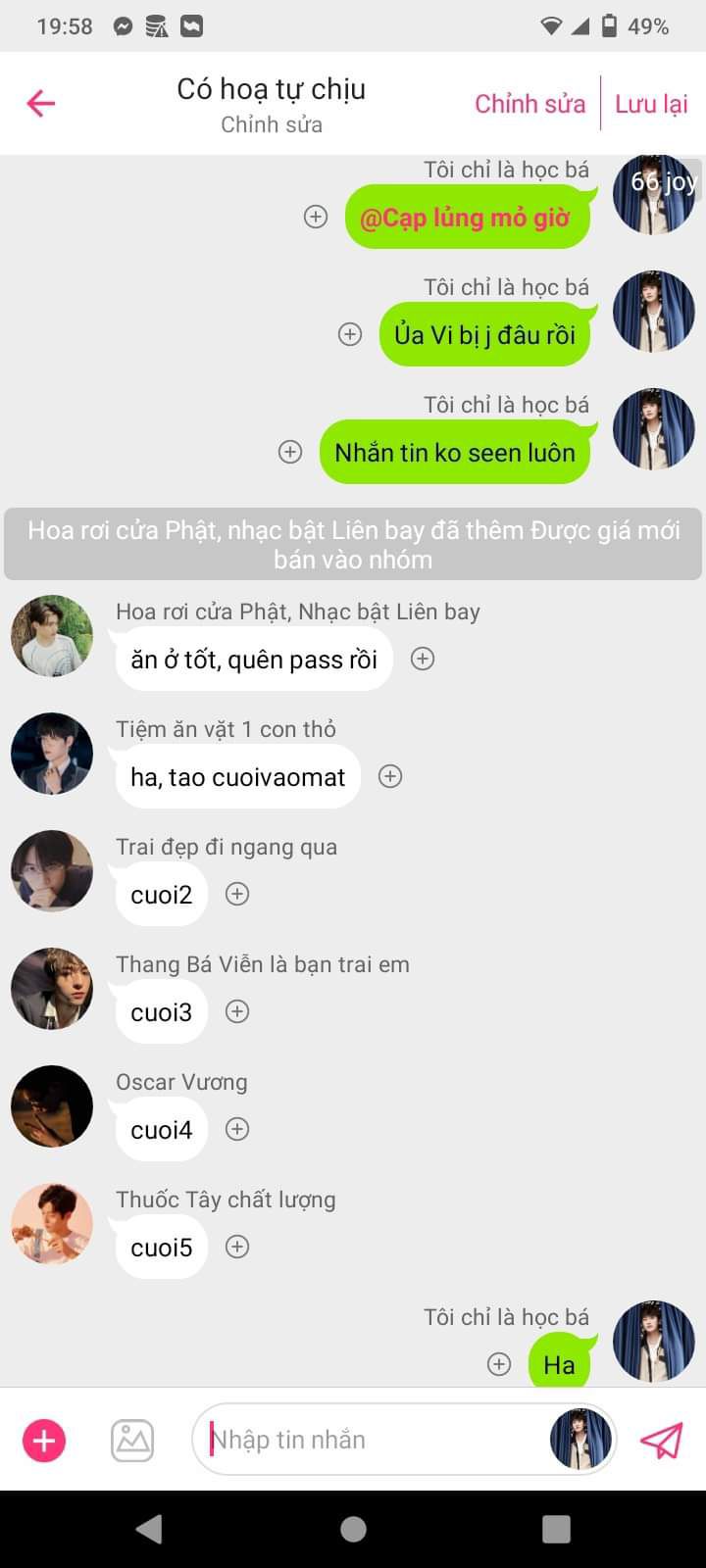The width and height of the screenshot is (706, 1568).
Task: Open the image picker icon
Action: (x=132, y=1441)
